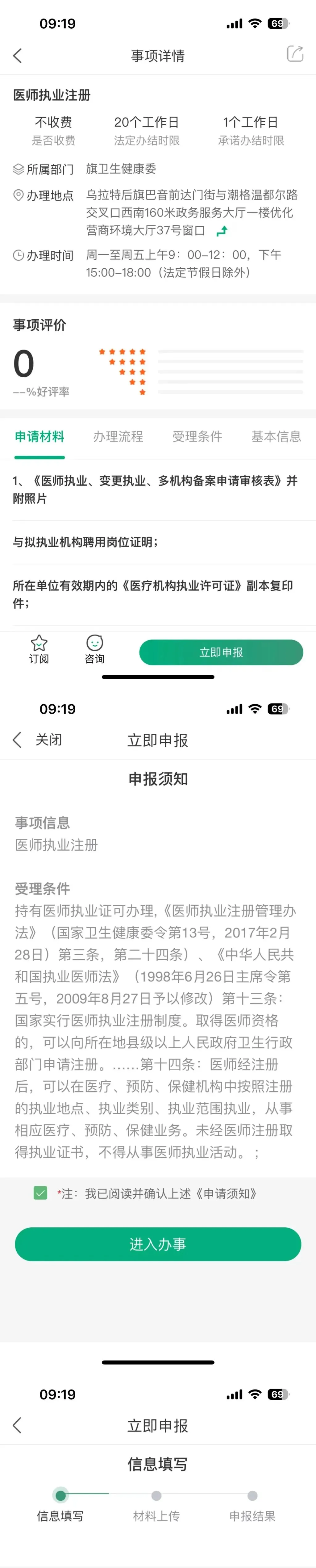Go back from the 事项详情 page
The height and width of the screenshot is (1568, 316).
pyautogui.click(x=17, y=55)
